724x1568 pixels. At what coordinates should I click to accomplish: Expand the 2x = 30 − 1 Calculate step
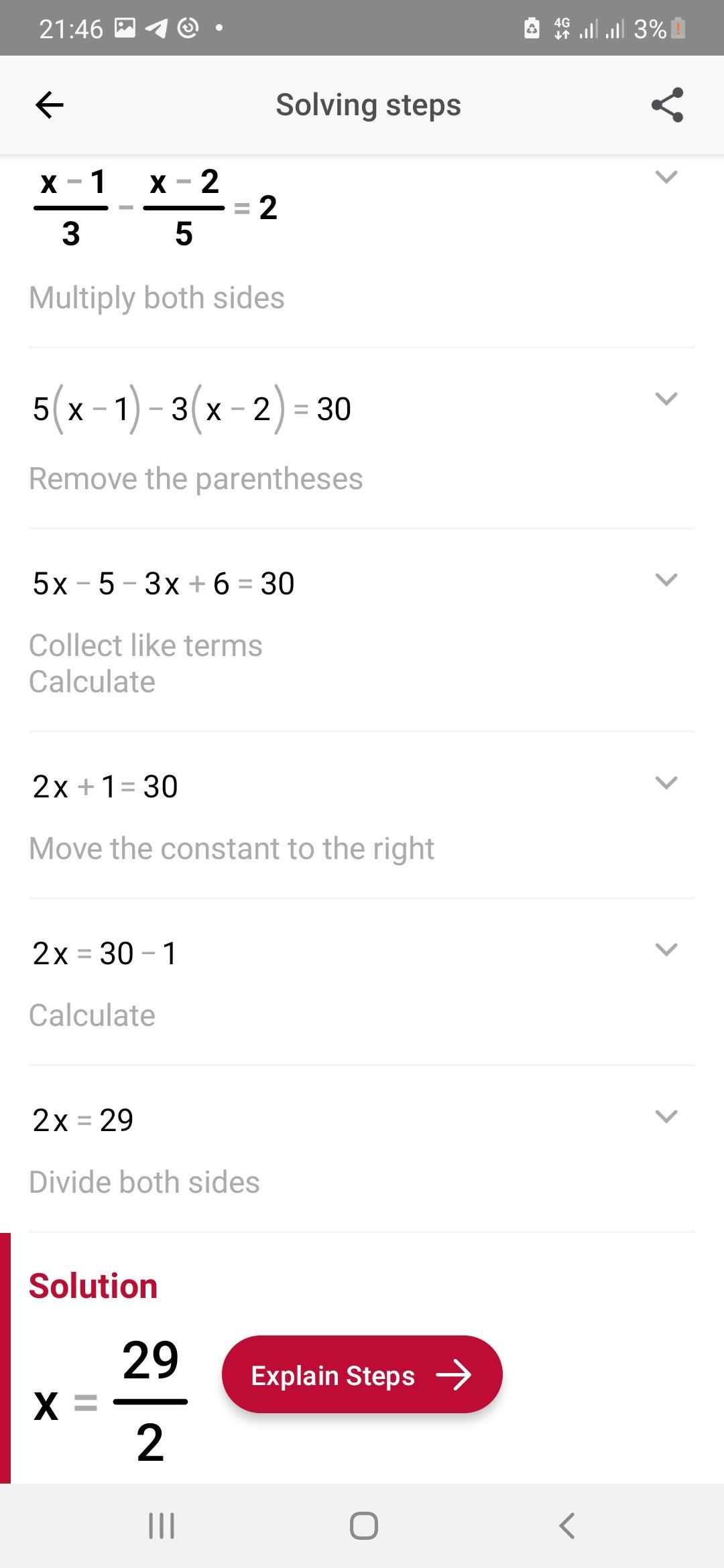[666, 950]
